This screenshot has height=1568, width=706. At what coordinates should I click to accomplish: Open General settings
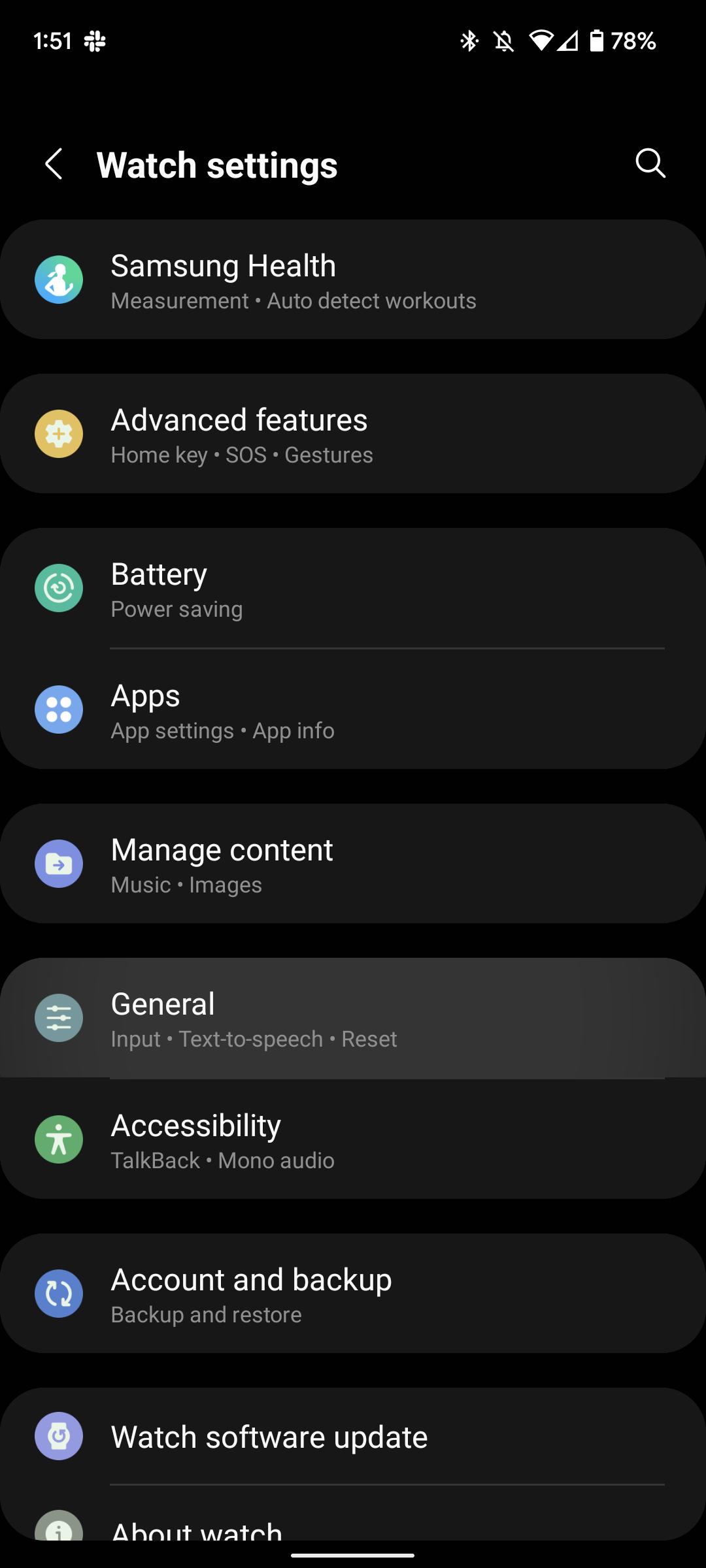tap(353, 1018)
